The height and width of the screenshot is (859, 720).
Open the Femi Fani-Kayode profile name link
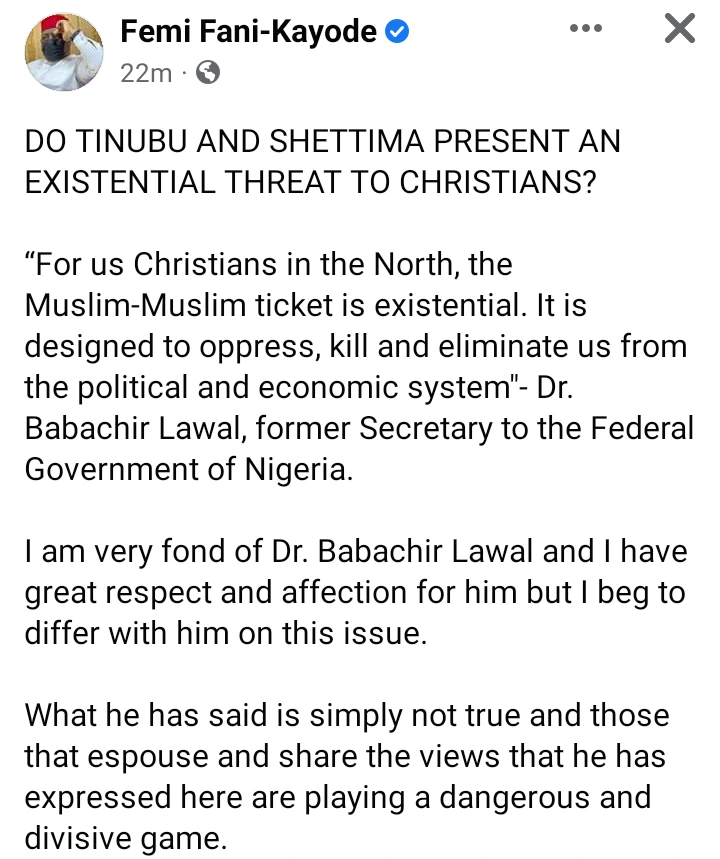point(248,32)
